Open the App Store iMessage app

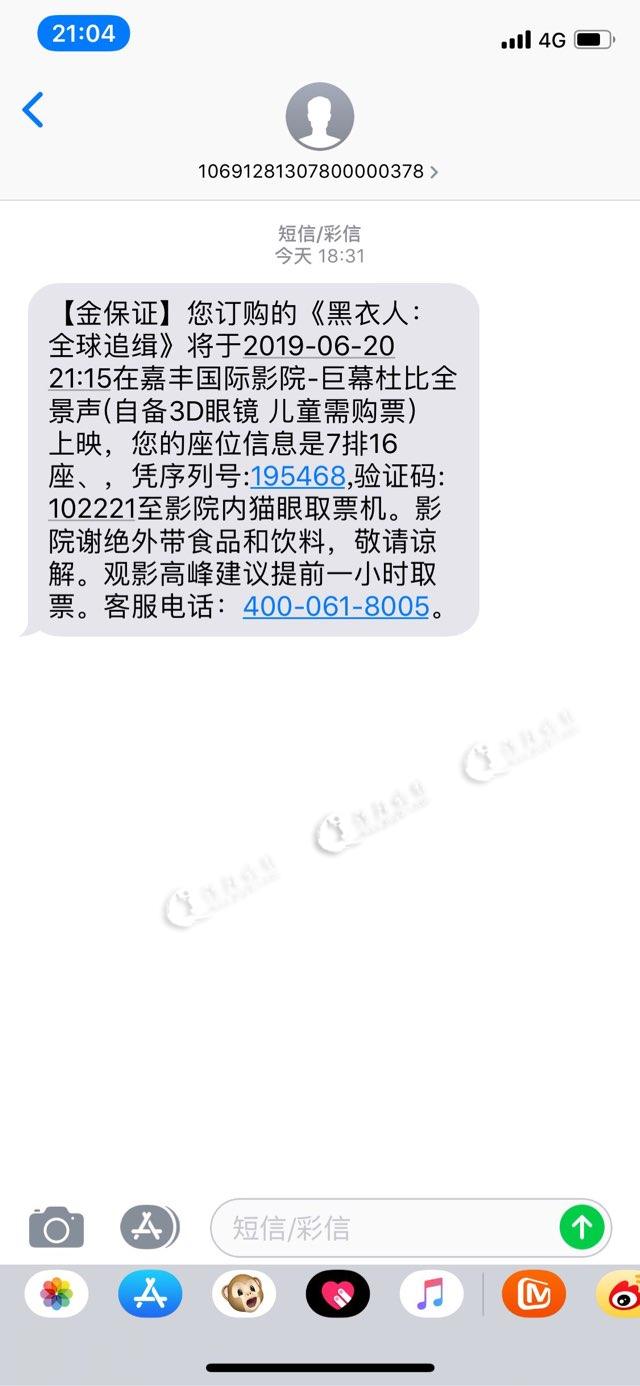[x=150, y=1295]
